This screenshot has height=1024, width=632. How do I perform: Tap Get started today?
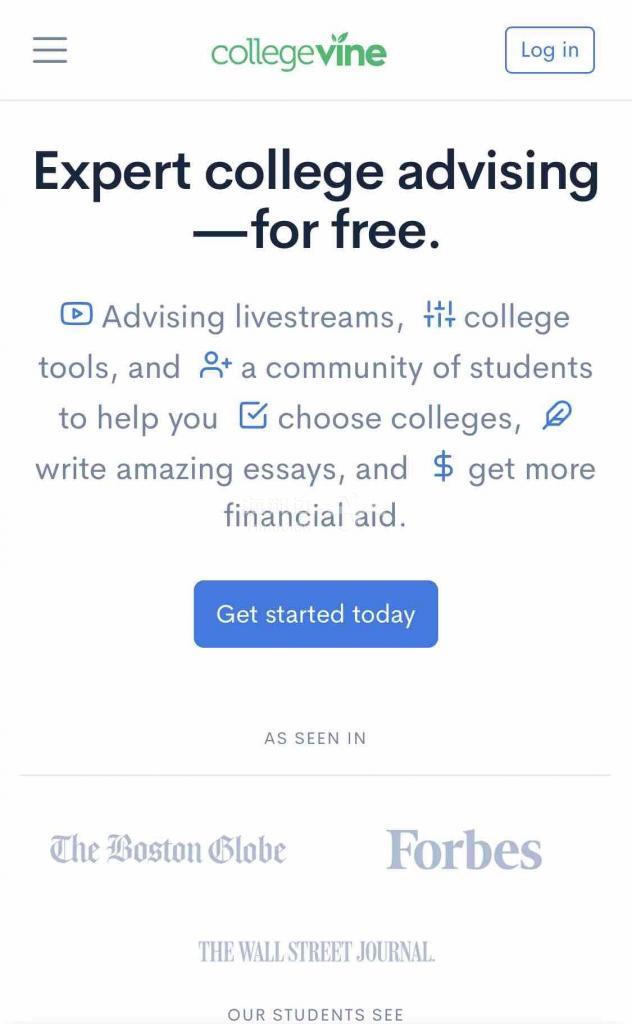click(315, 614)
